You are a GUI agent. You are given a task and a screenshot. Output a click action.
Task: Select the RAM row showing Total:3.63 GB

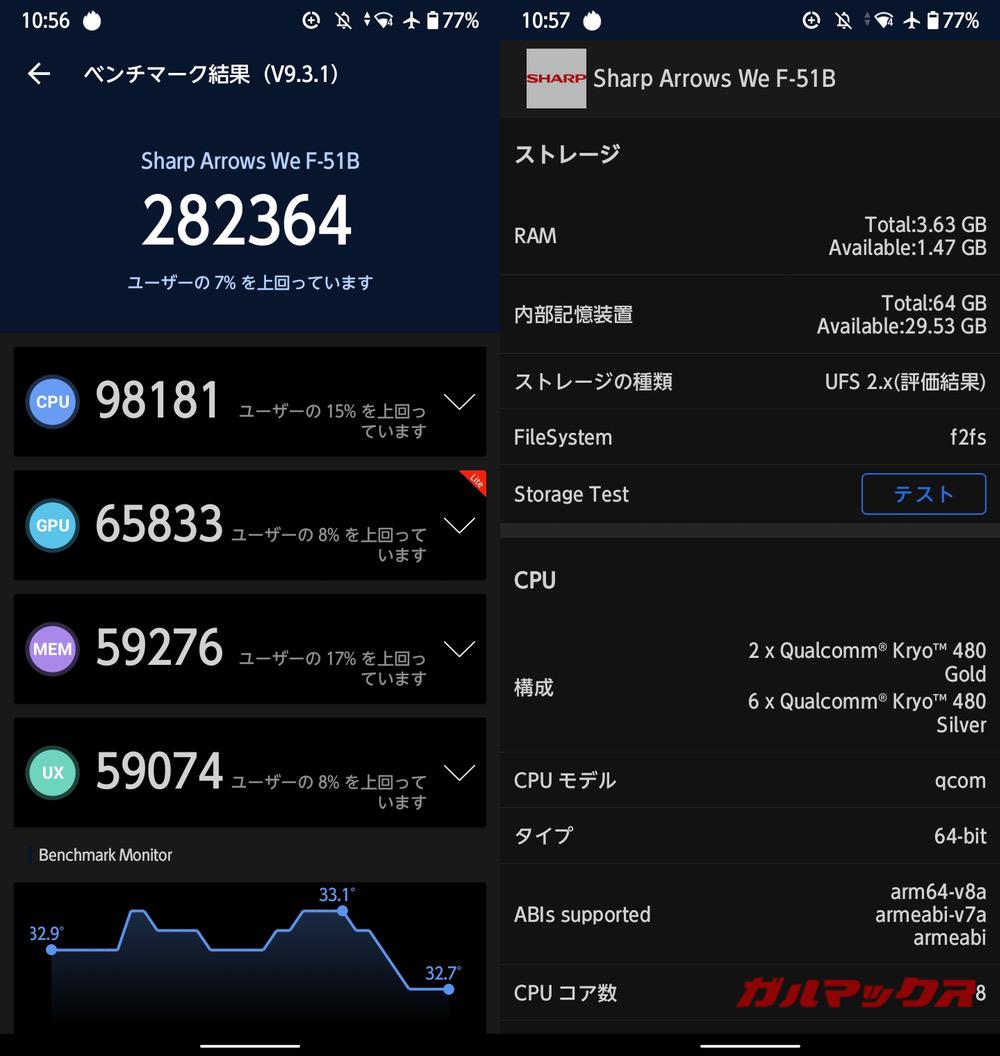(x=750, y=236)
